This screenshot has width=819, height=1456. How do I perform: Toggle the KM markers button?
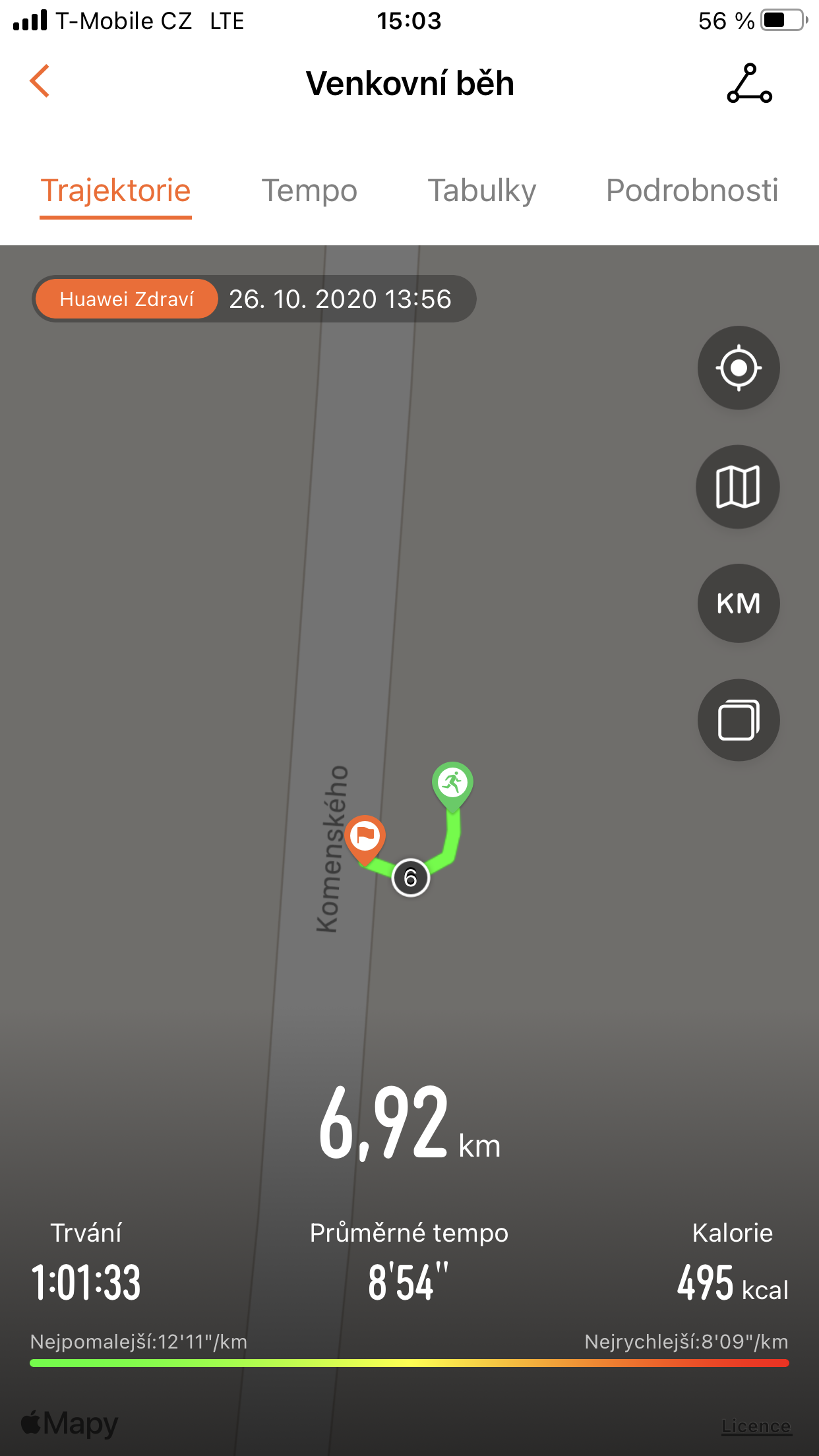739,603
